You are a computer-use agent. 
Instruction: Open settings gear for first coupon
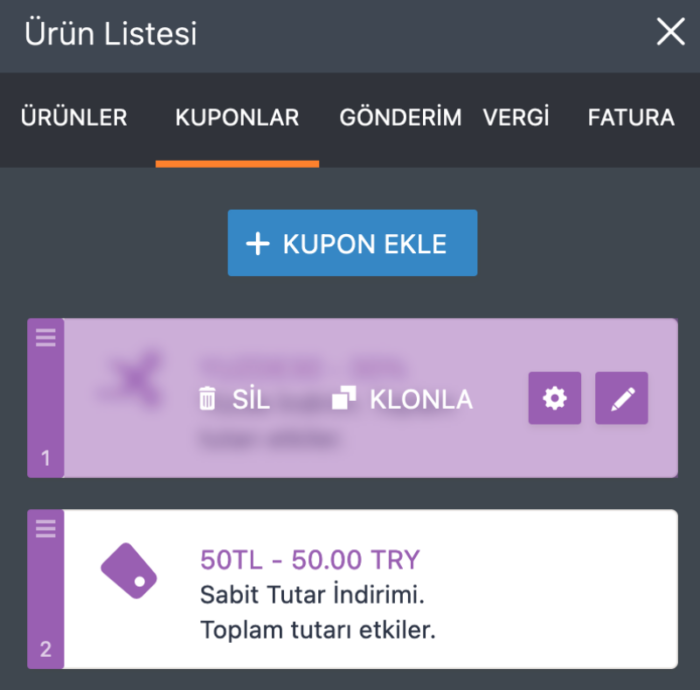[554, 399]
